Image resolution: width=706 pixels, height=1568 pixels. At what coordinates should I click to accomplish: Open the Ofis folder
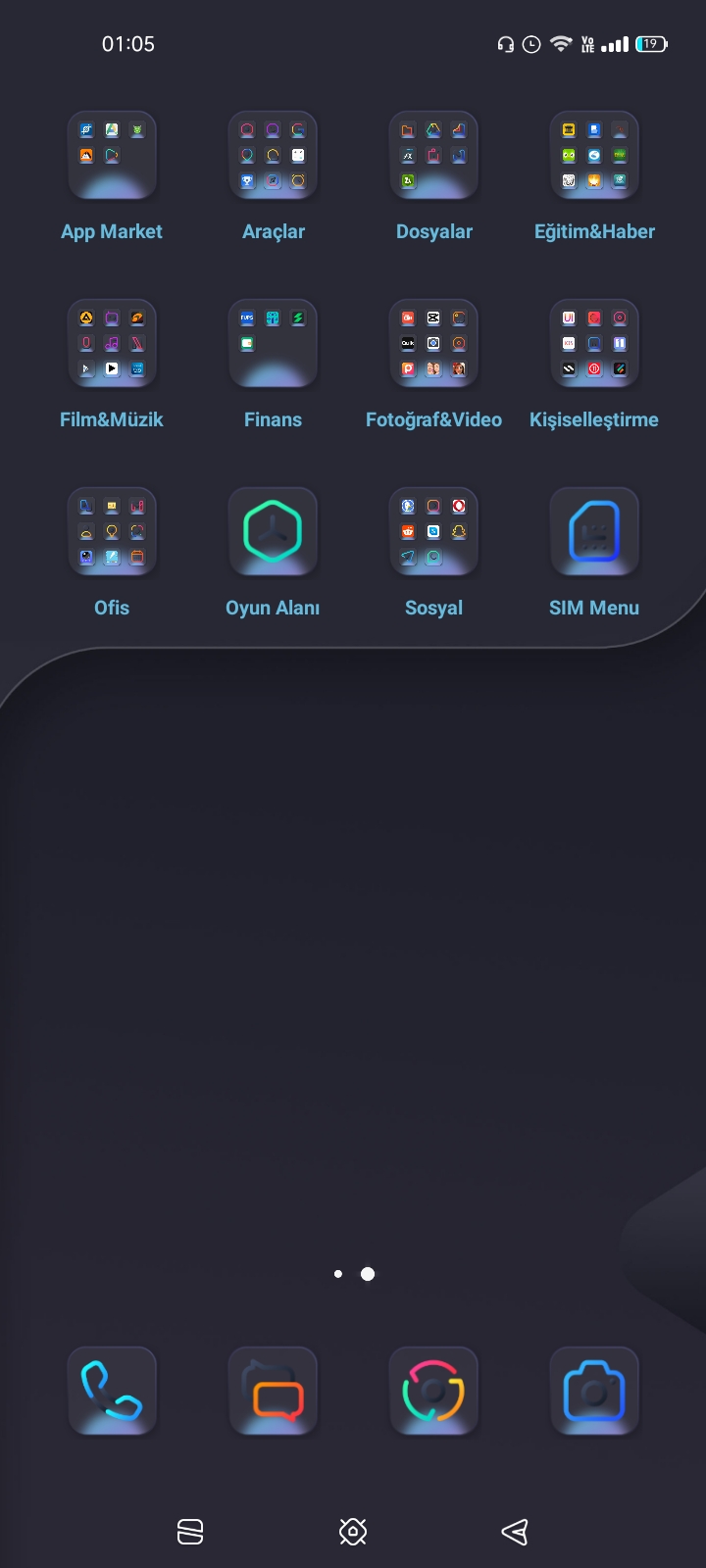coord(112,532)
